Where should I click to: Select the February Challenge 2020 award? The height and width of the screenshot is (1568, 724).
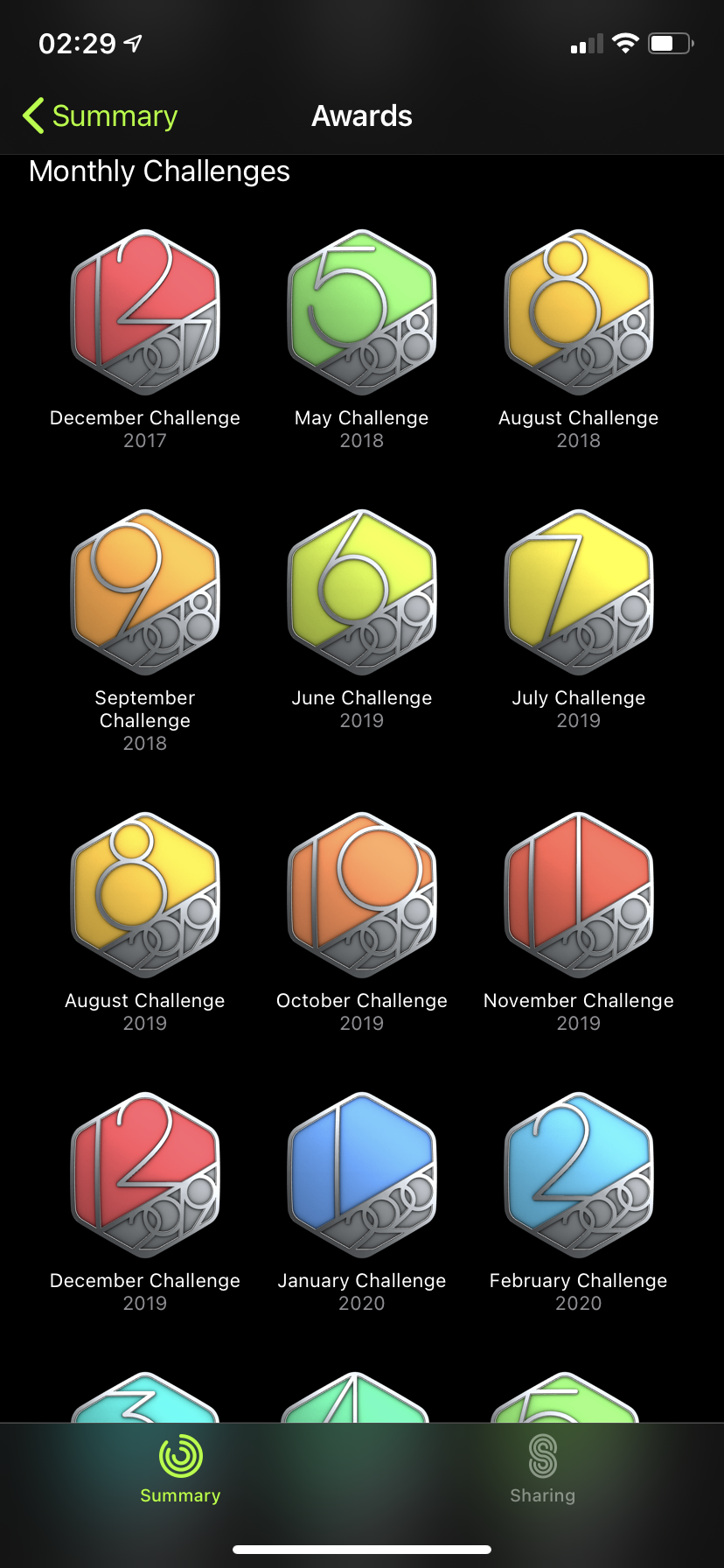(x=579, y=1175)
